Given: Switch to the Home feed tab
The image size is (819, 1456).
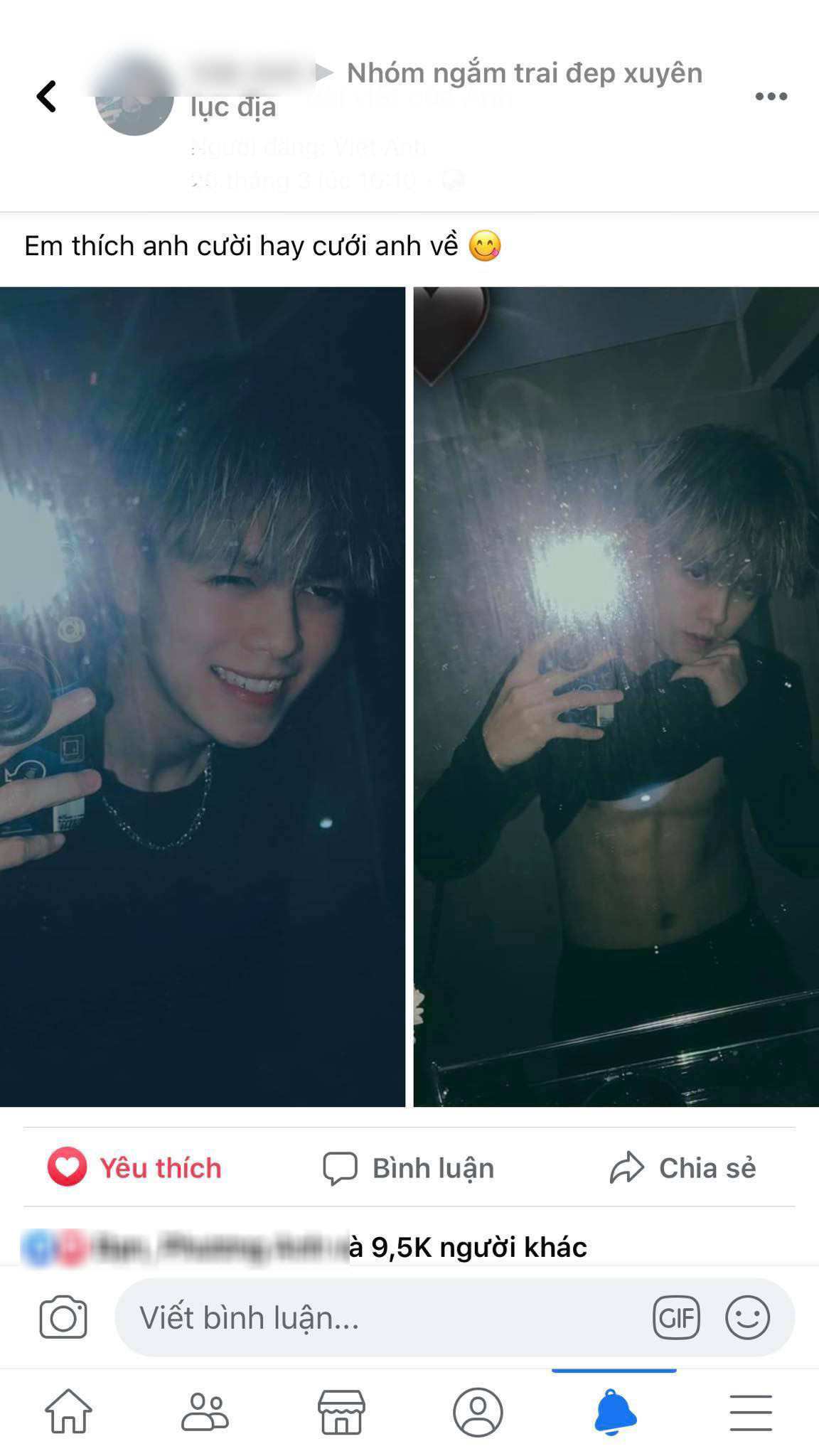Looking at the screenshot, I should pos(68,1411).
